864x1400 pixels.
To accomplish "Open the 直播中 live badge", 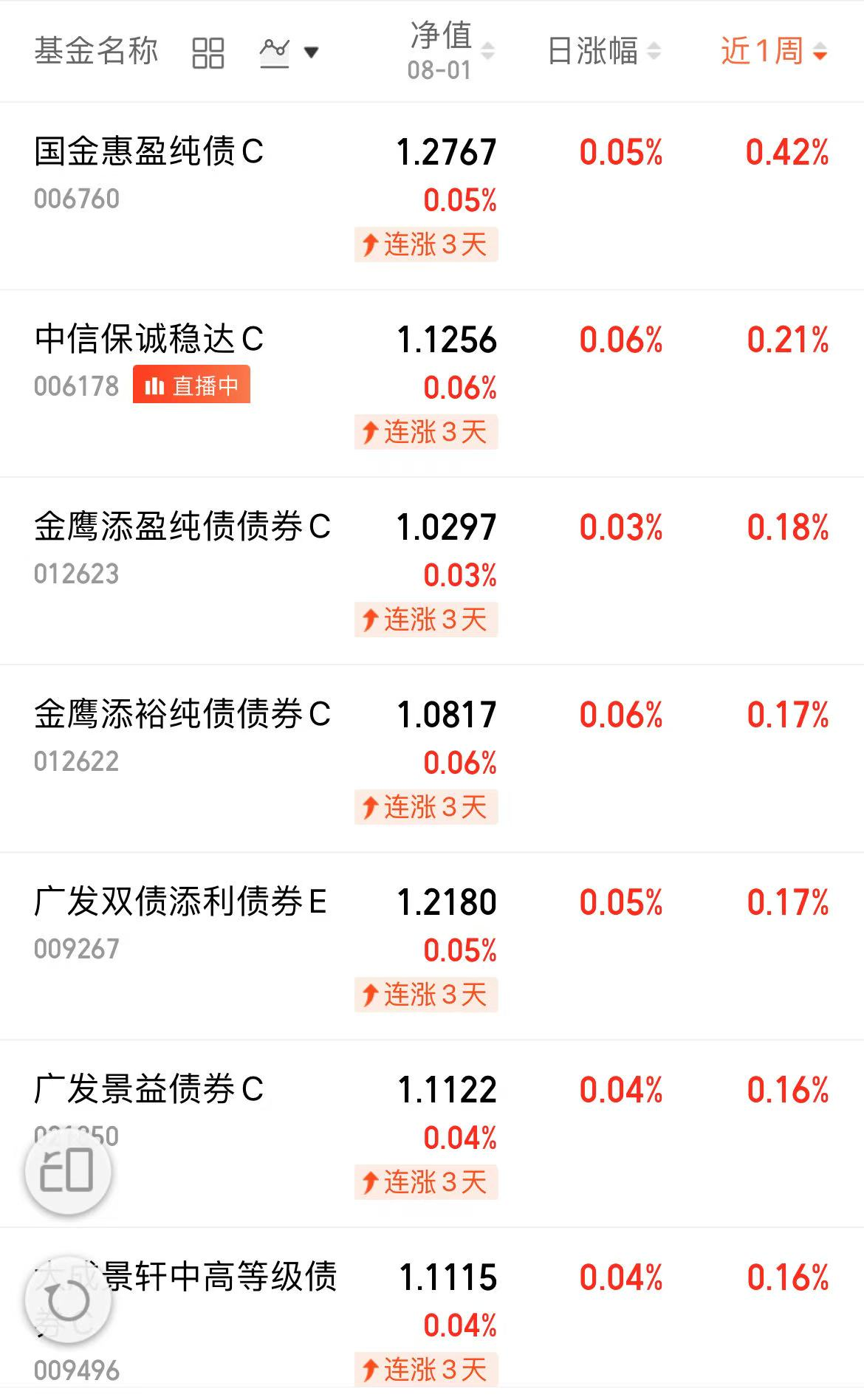I will (191, 385).
